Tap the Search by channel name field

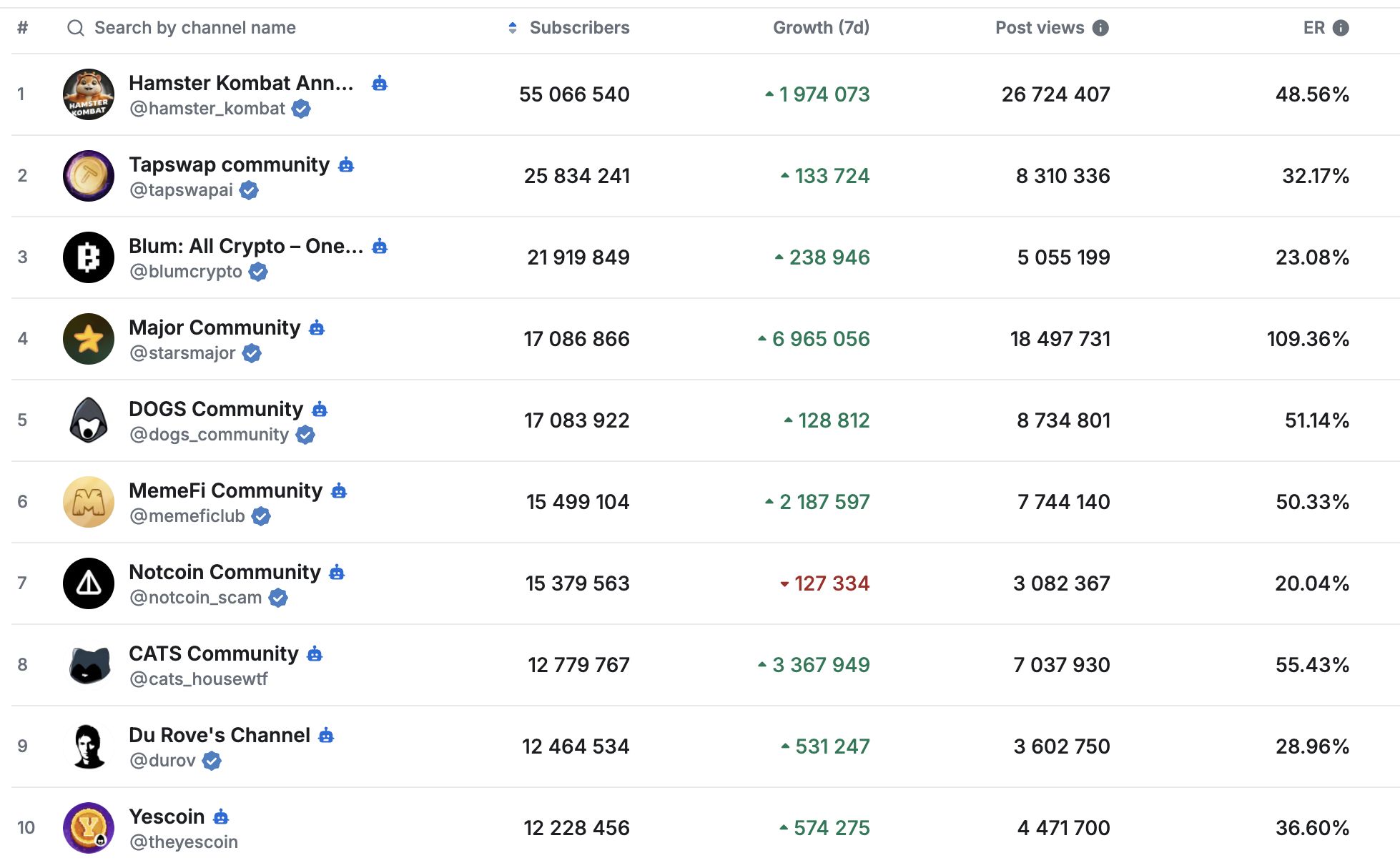point(194,28)
